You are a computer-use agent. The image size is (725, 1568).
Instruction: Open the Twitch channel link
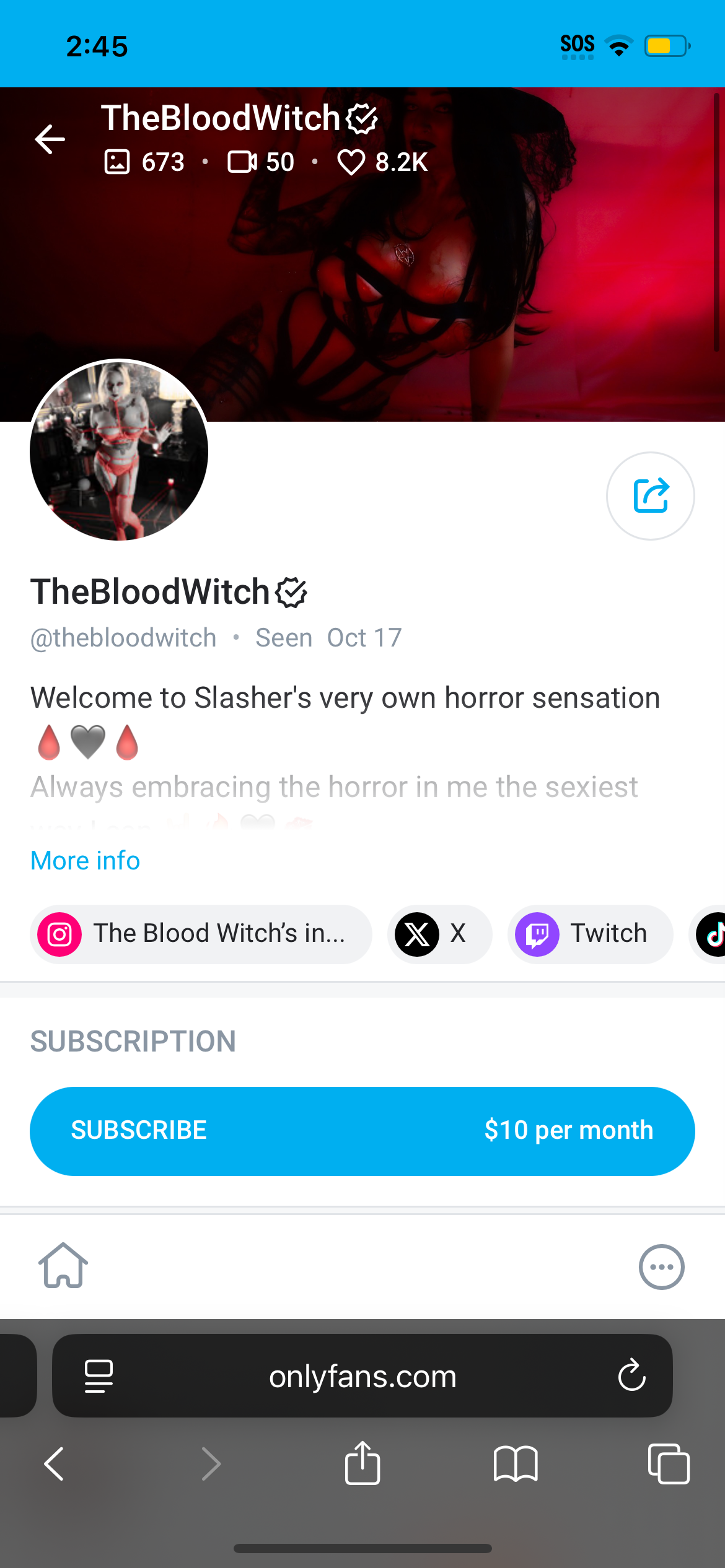pyautogui.click(x=589, y=934)
